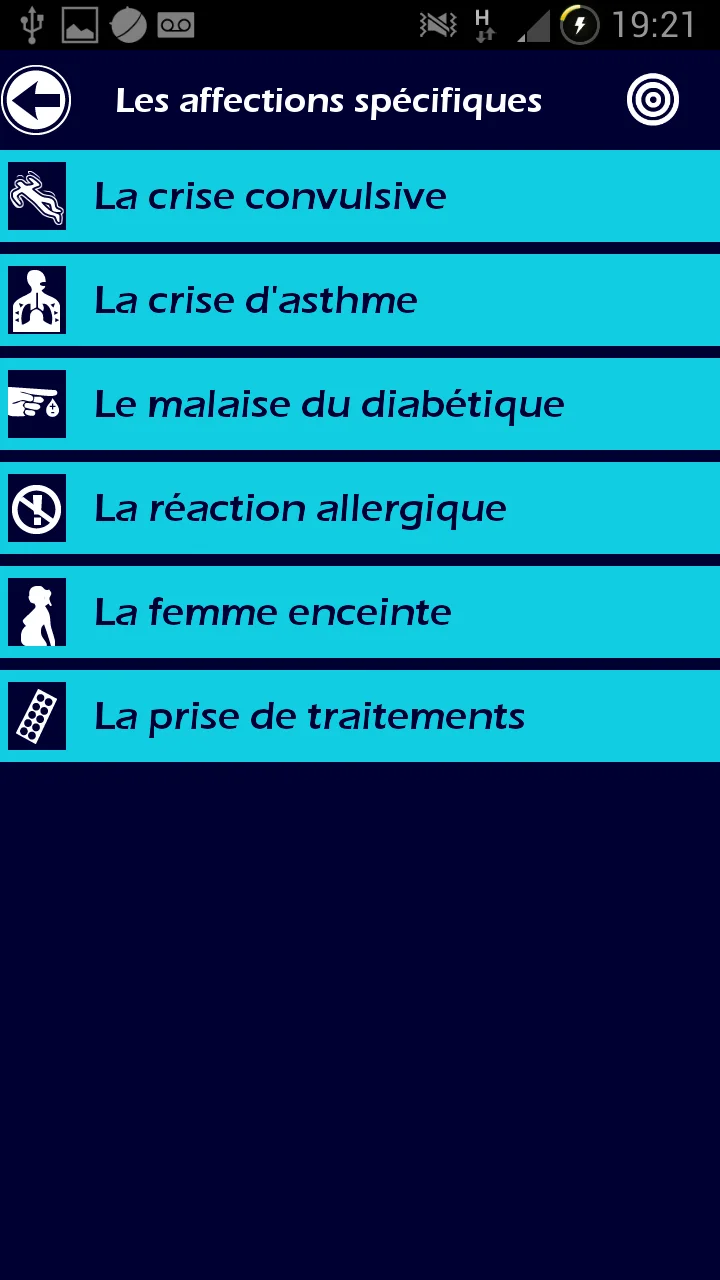720x1280 pixels.
Task: Open the target bullseye icon top right
Action: 652,100
